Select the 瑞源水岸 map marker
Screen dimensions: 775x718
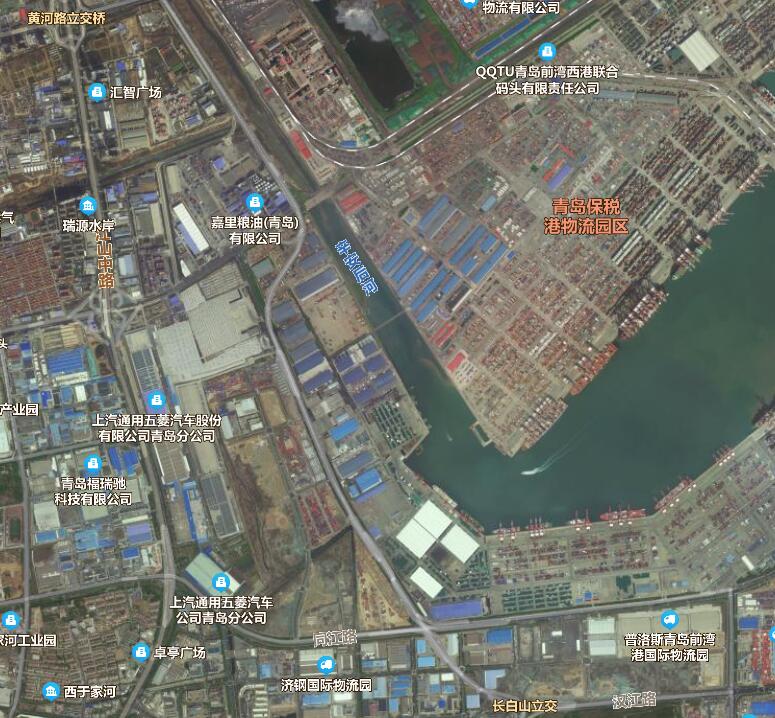[x=87, y=206]
